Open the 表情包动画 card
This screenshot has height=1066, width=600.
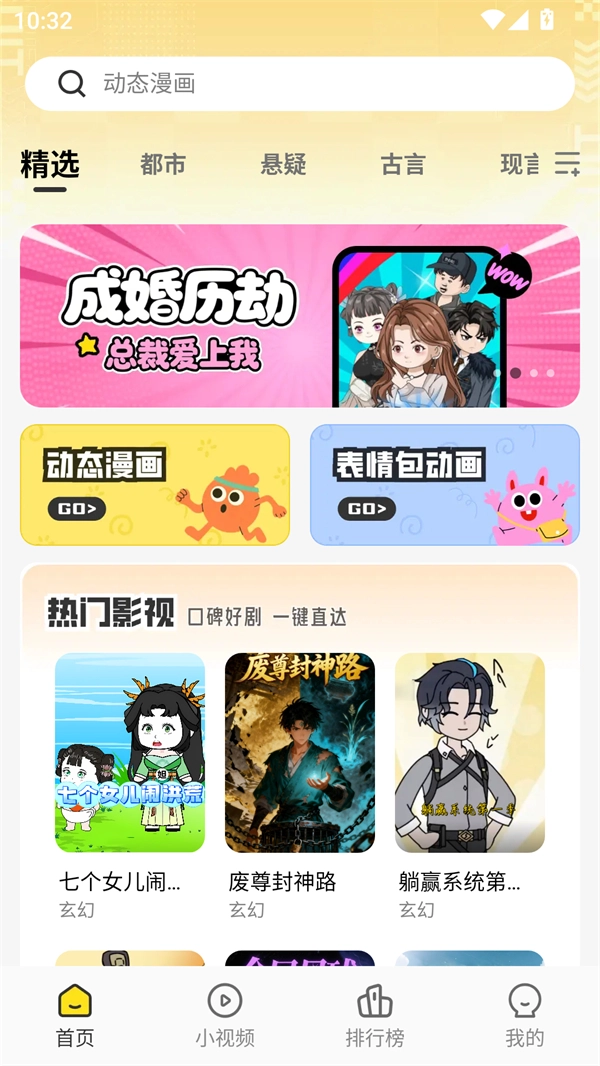click(445, 485)
